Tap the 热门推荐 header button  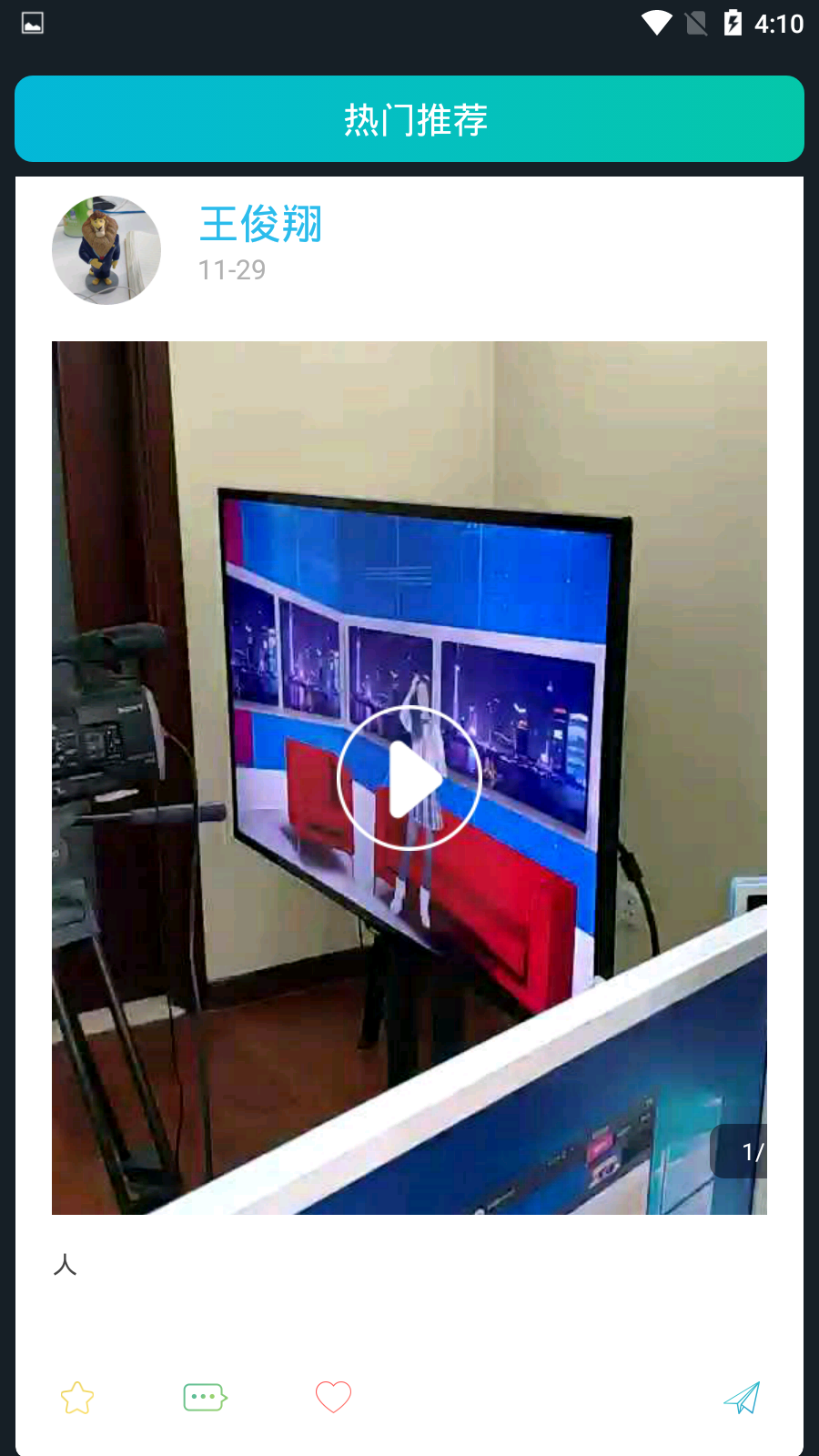tap(409, 119)
